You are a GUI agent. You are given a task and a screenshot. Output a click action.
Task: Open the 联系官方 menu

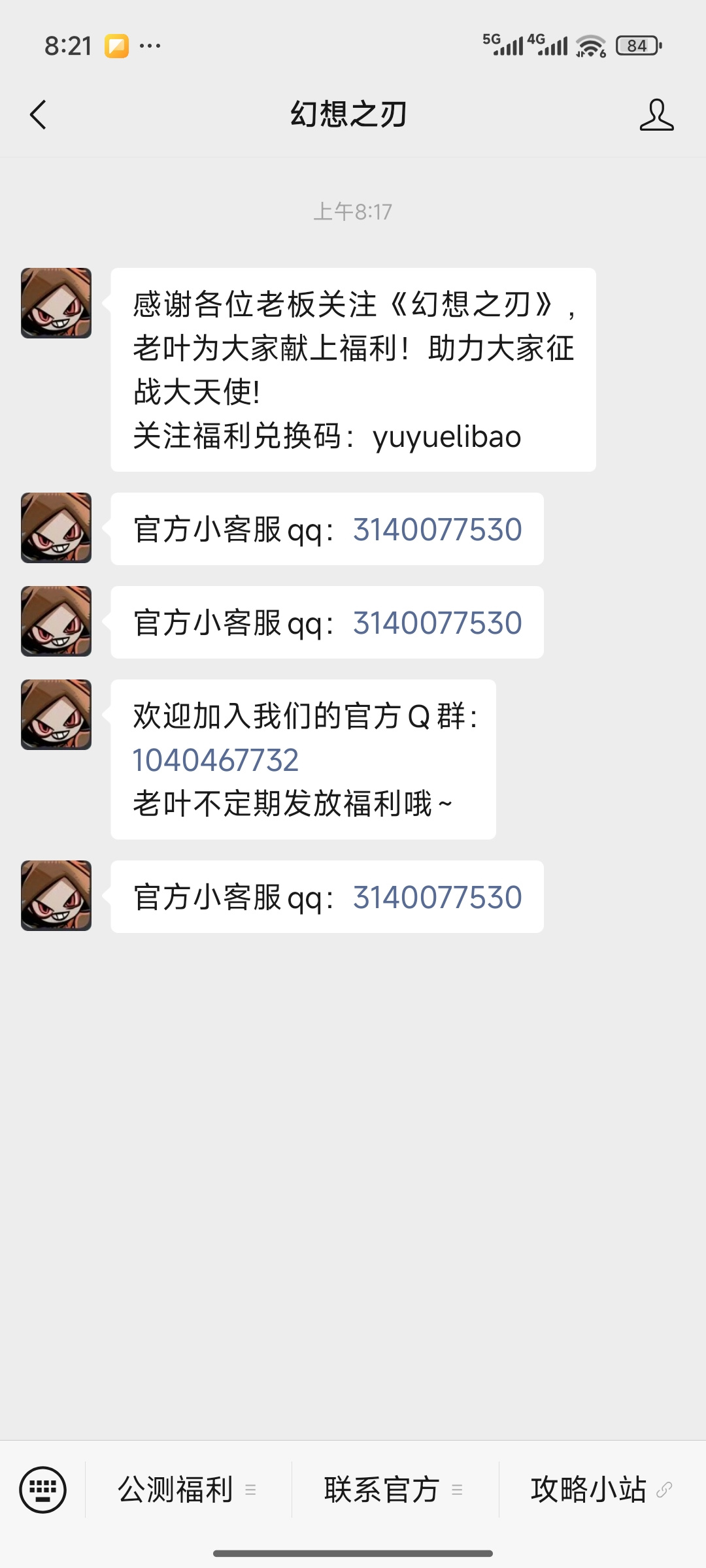click(x=394, y=1490)
